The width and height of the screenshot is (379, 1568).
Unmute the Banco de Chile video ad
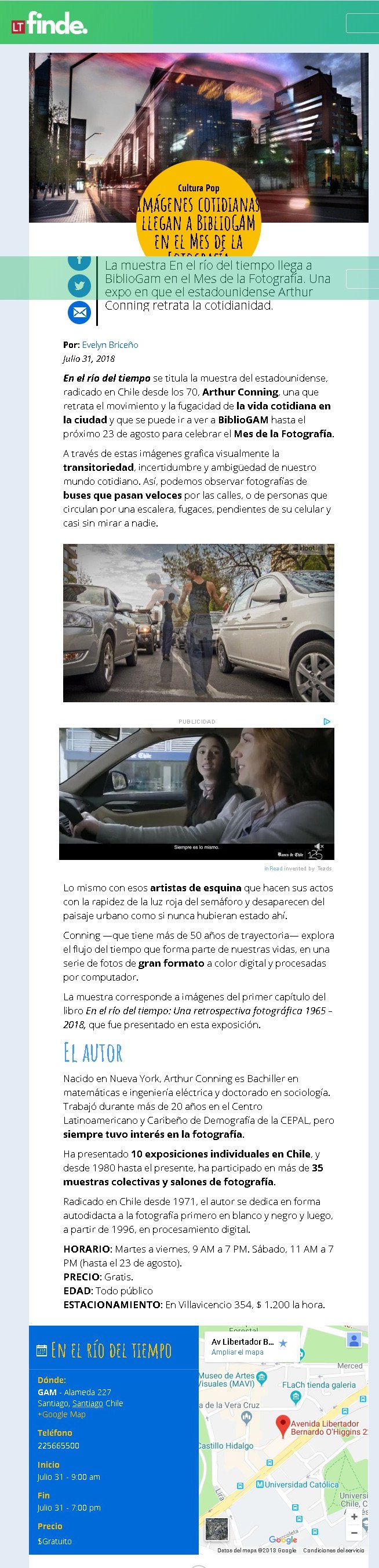coord(318,846)
